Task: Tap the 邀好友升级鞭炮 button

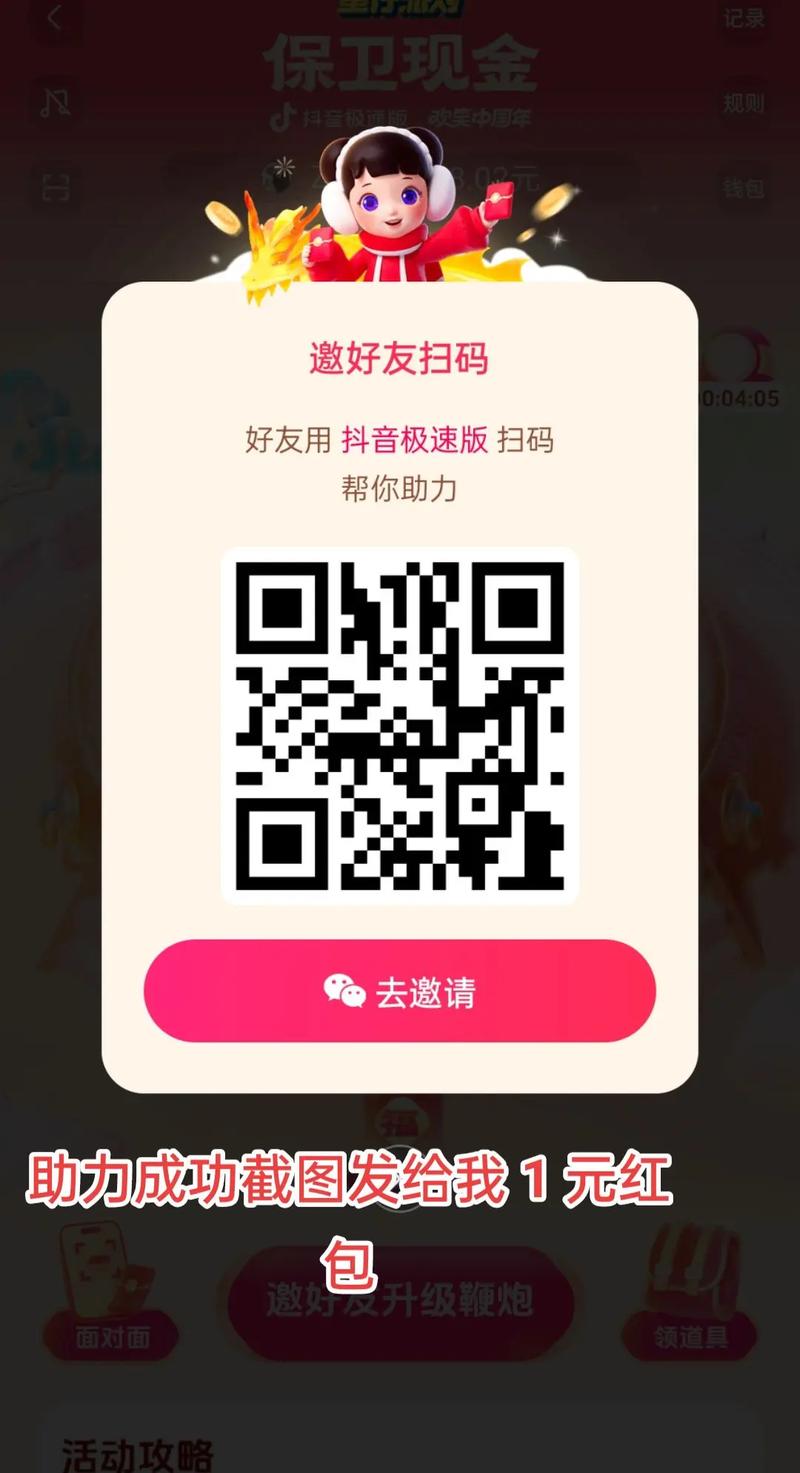Action: (x=400, y=1301)
